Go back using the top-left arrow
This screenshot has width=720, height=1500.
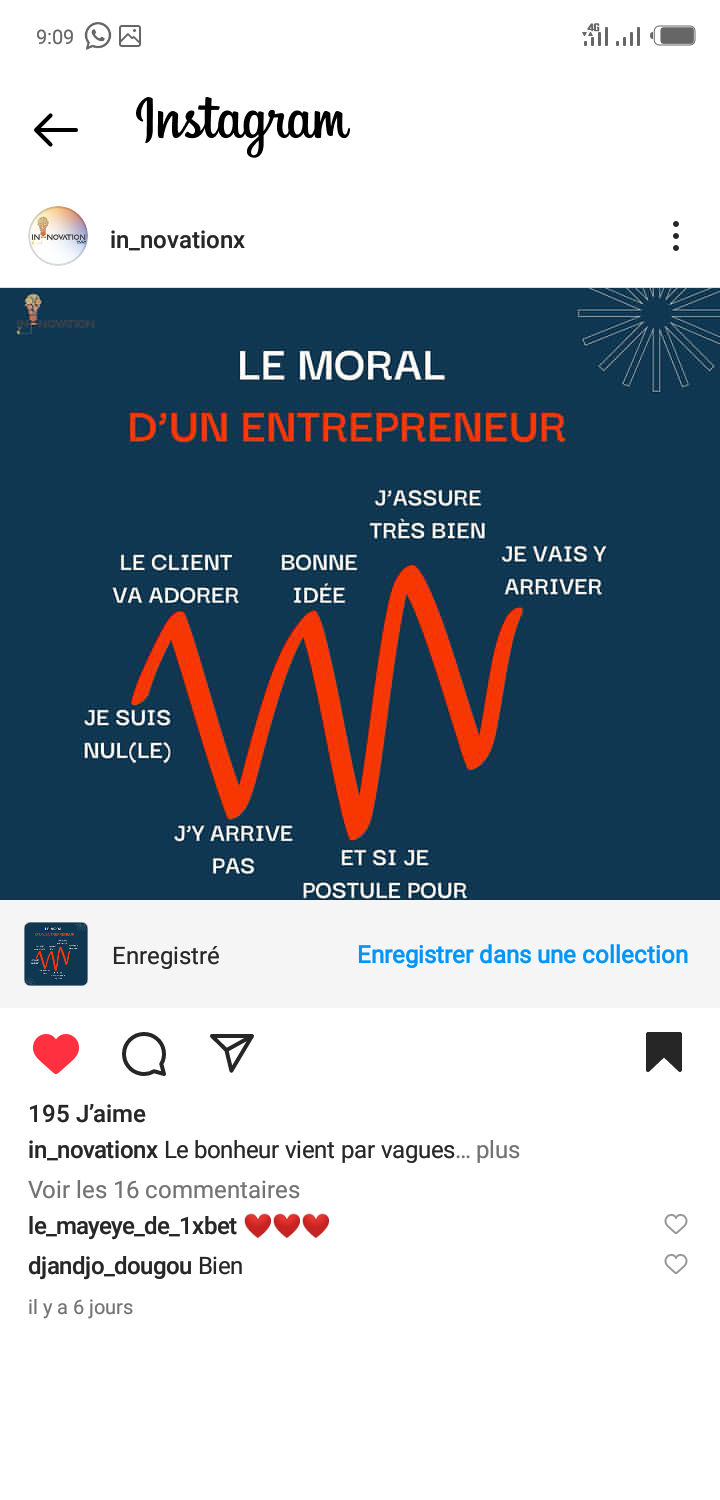[55, 129]
